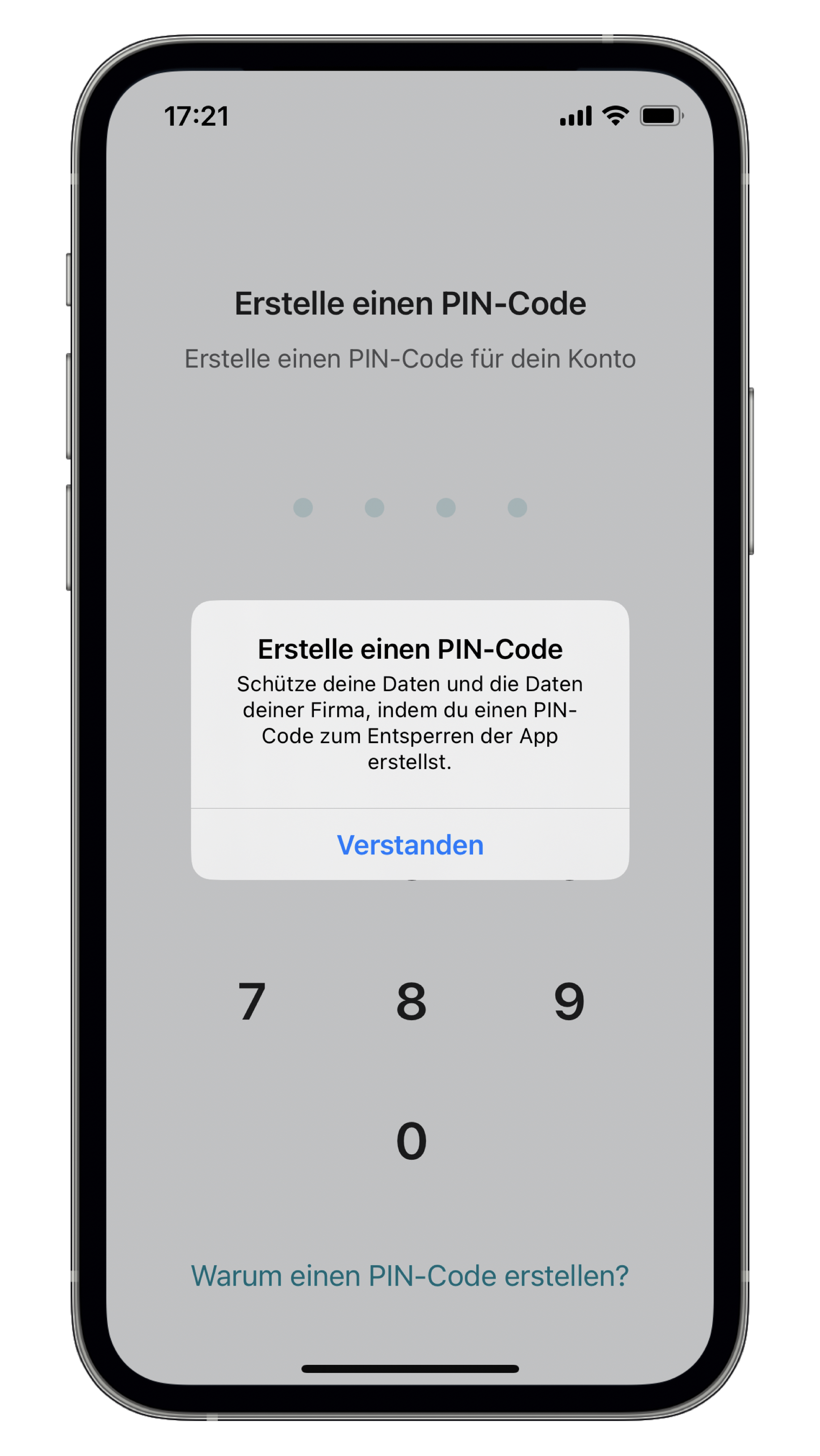Select the 9 key on the keypad
The width and height of the screenshot is (820, 1456).
coord(569,1002)
